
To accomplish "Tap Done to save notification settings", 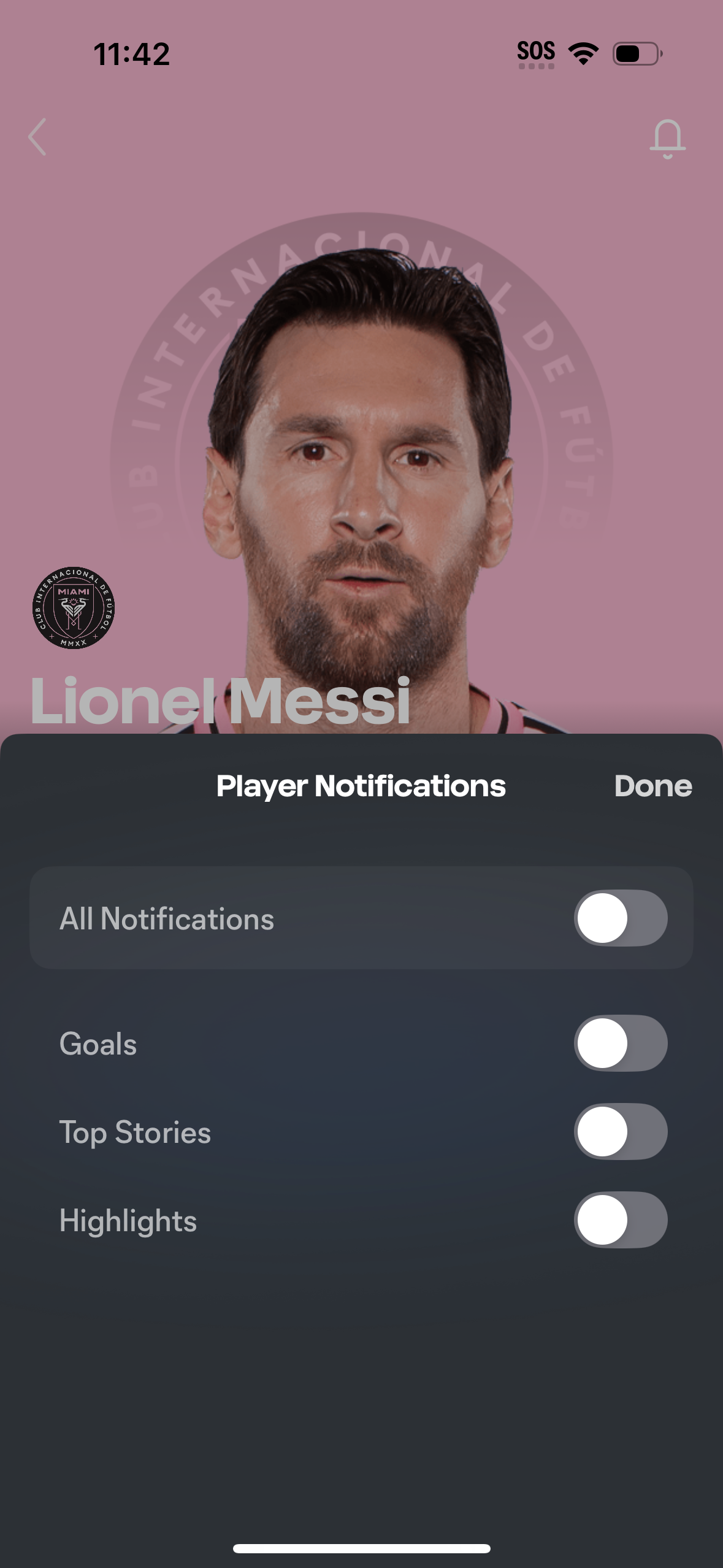I will pos(652,786).
